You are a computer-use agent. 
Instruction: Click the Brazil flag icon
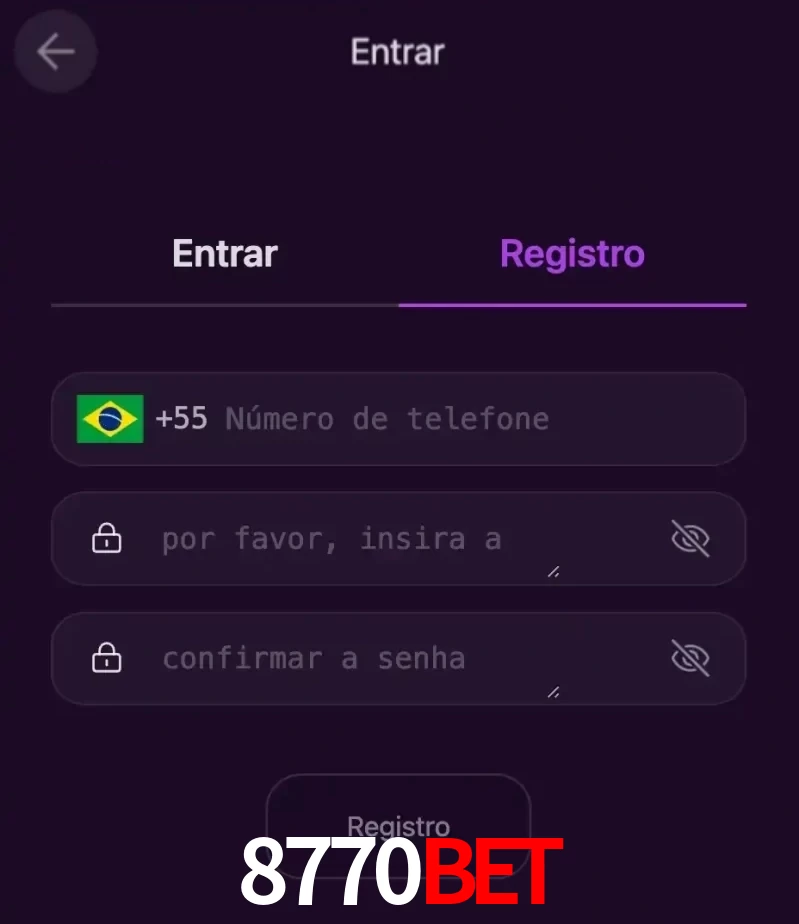[x=110, y=419]
